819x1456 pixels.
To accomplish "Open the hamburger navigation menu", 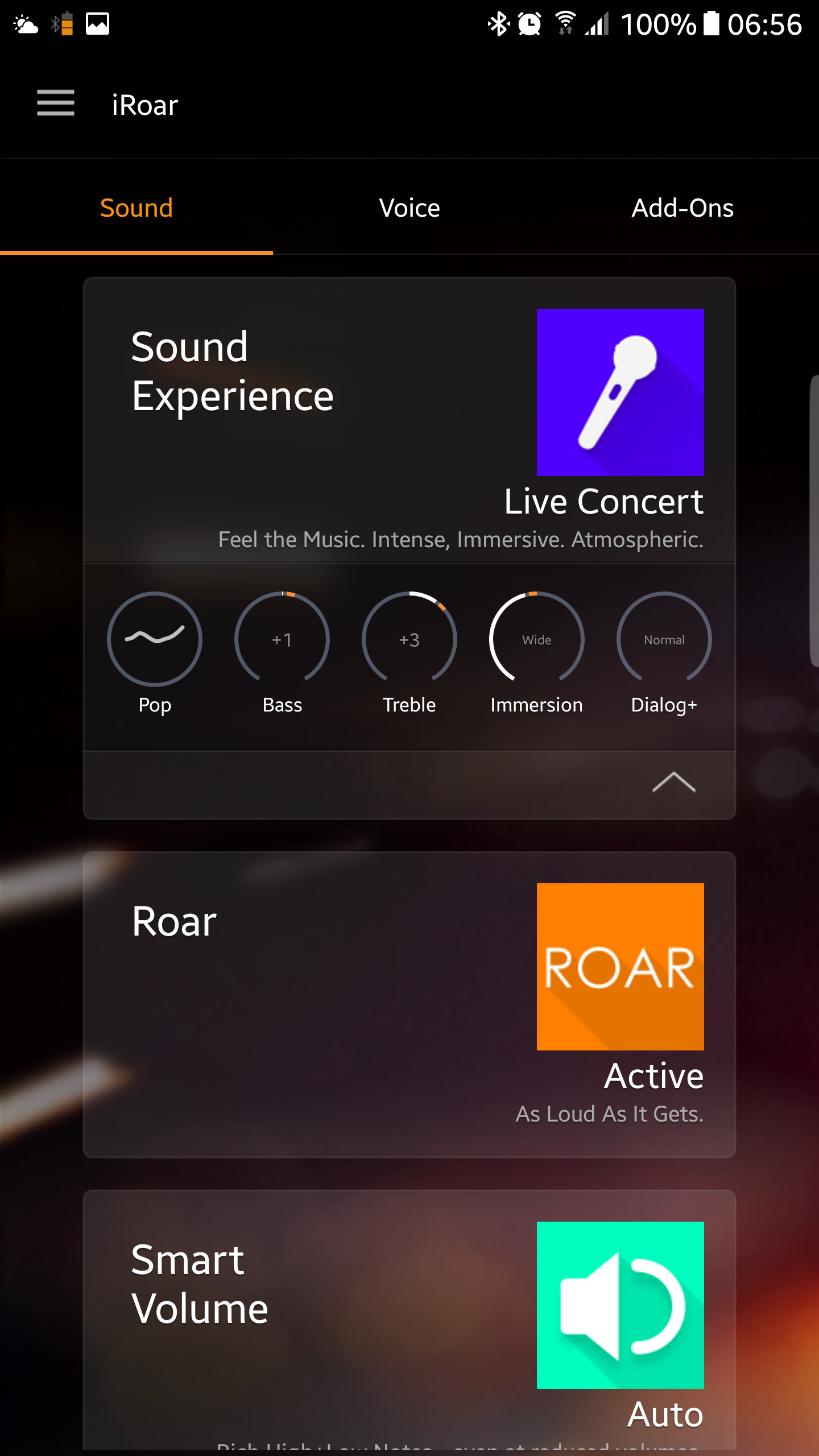I will pos(56,104).
